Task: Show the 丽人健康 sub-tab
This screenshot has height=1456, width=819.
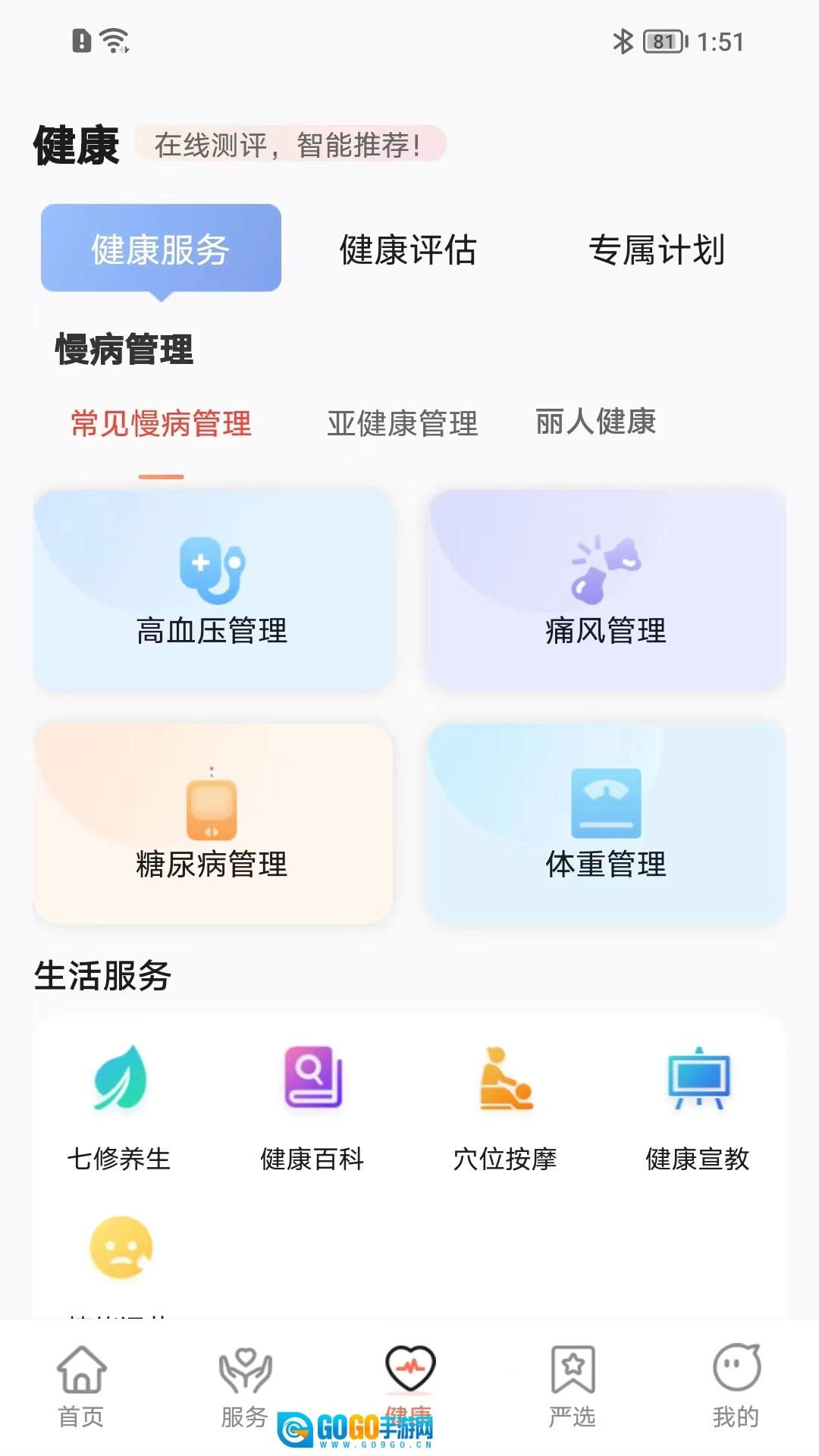Action: pyautogui.click(x=595, y=422)
